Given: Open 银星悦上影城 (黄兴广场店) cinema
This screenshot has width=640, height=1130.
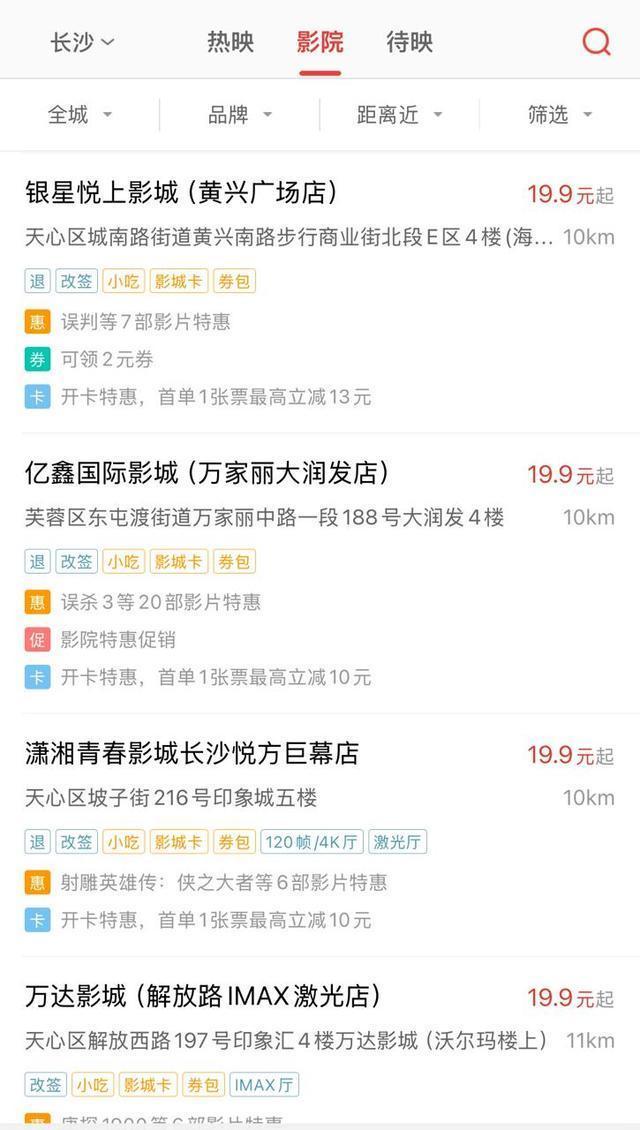Looking at the screenshot, I should (182, 192).
